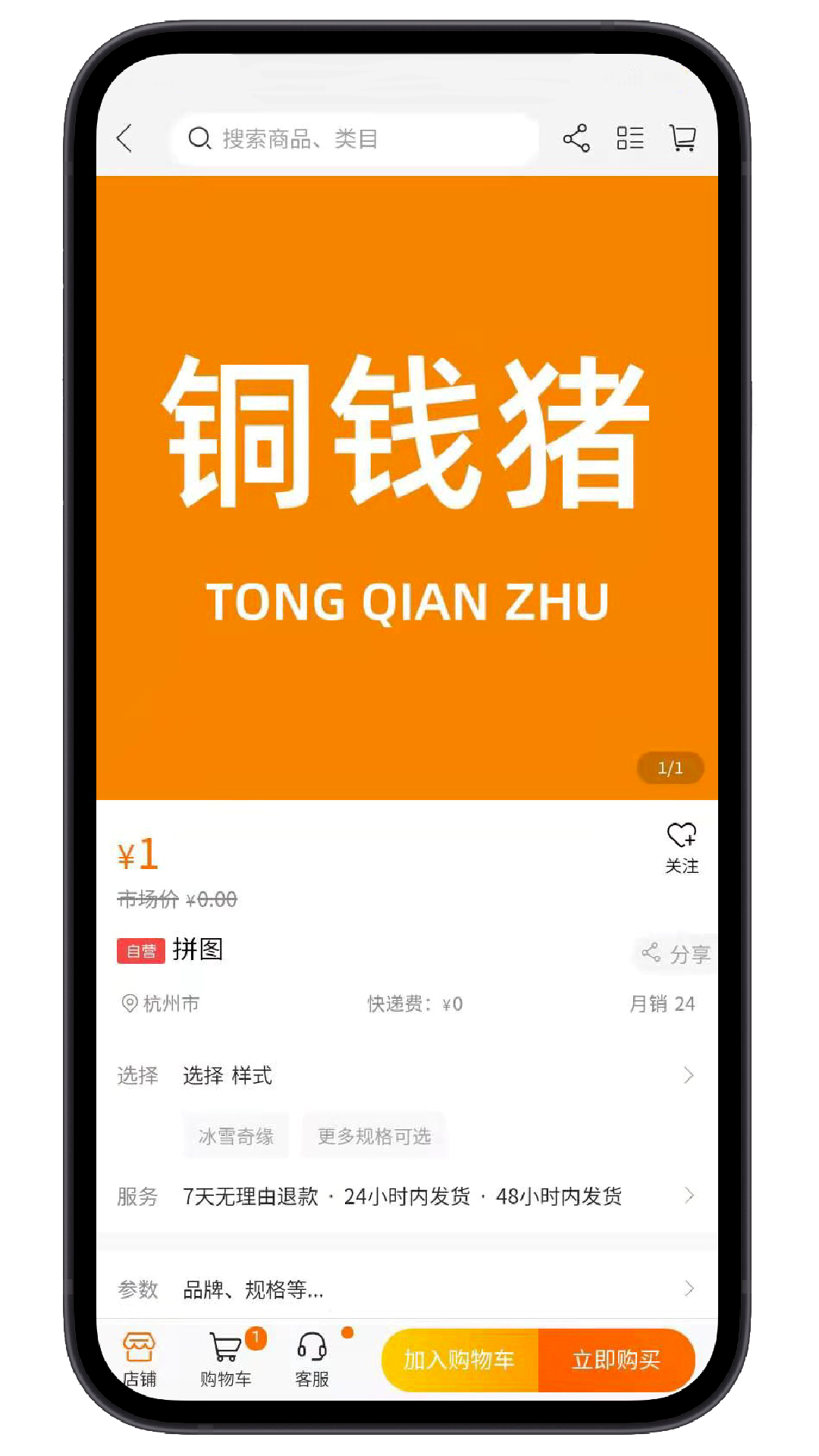Open the category list icon
This screenshot has width=819, height=1456.
[x=629, y=139]
